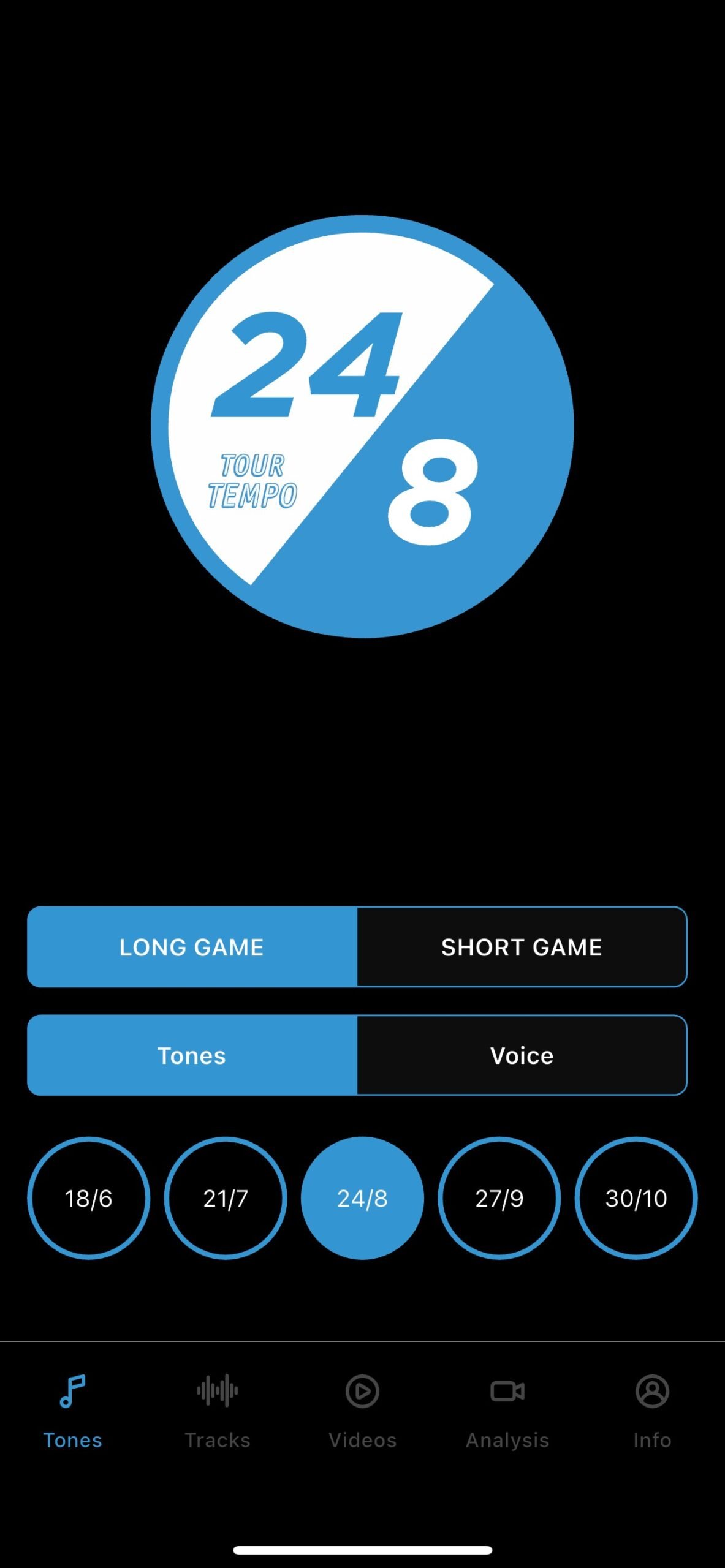The image size is (725, 1568).
Task: Tap the 24/8 tempo button
Action: 362,1198
